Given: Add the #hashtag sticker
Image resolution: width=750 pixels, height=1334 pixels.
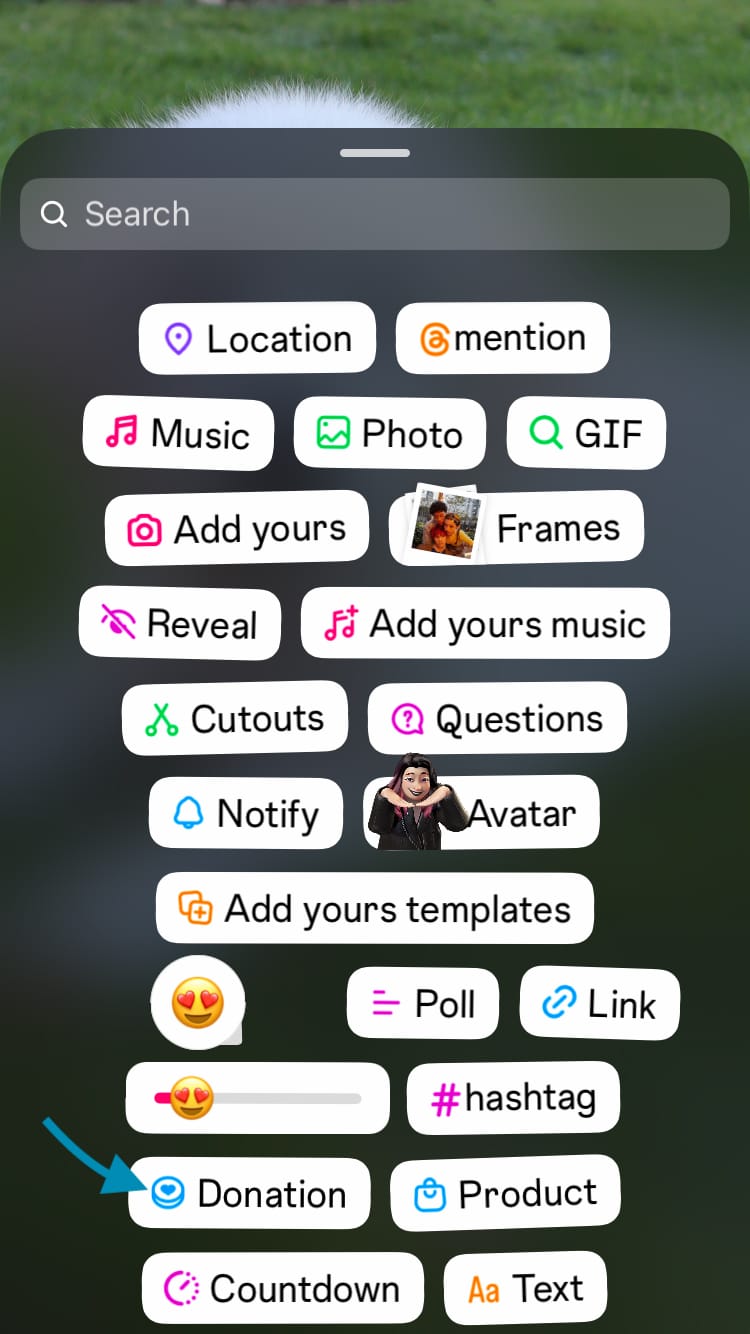Looking at the screenshot, I should tap(513, 1099).
